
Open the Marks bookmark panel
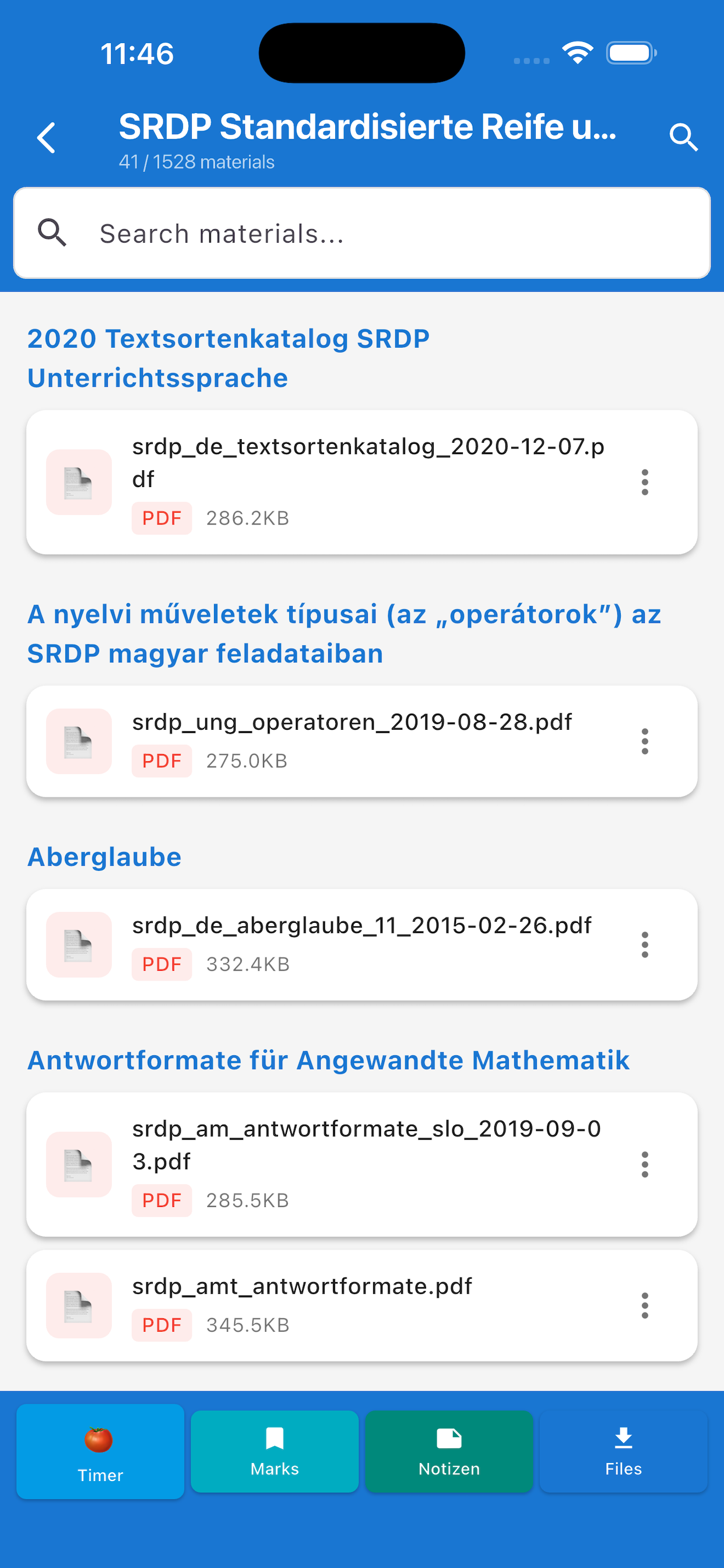[x=275, y=1452]
